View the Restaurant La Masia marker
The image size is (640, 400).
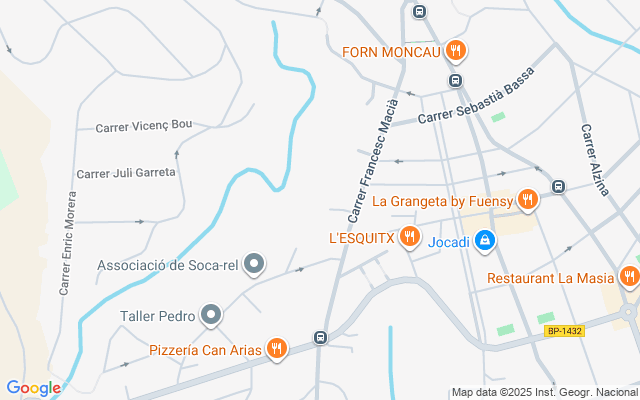tap(628, 276)
